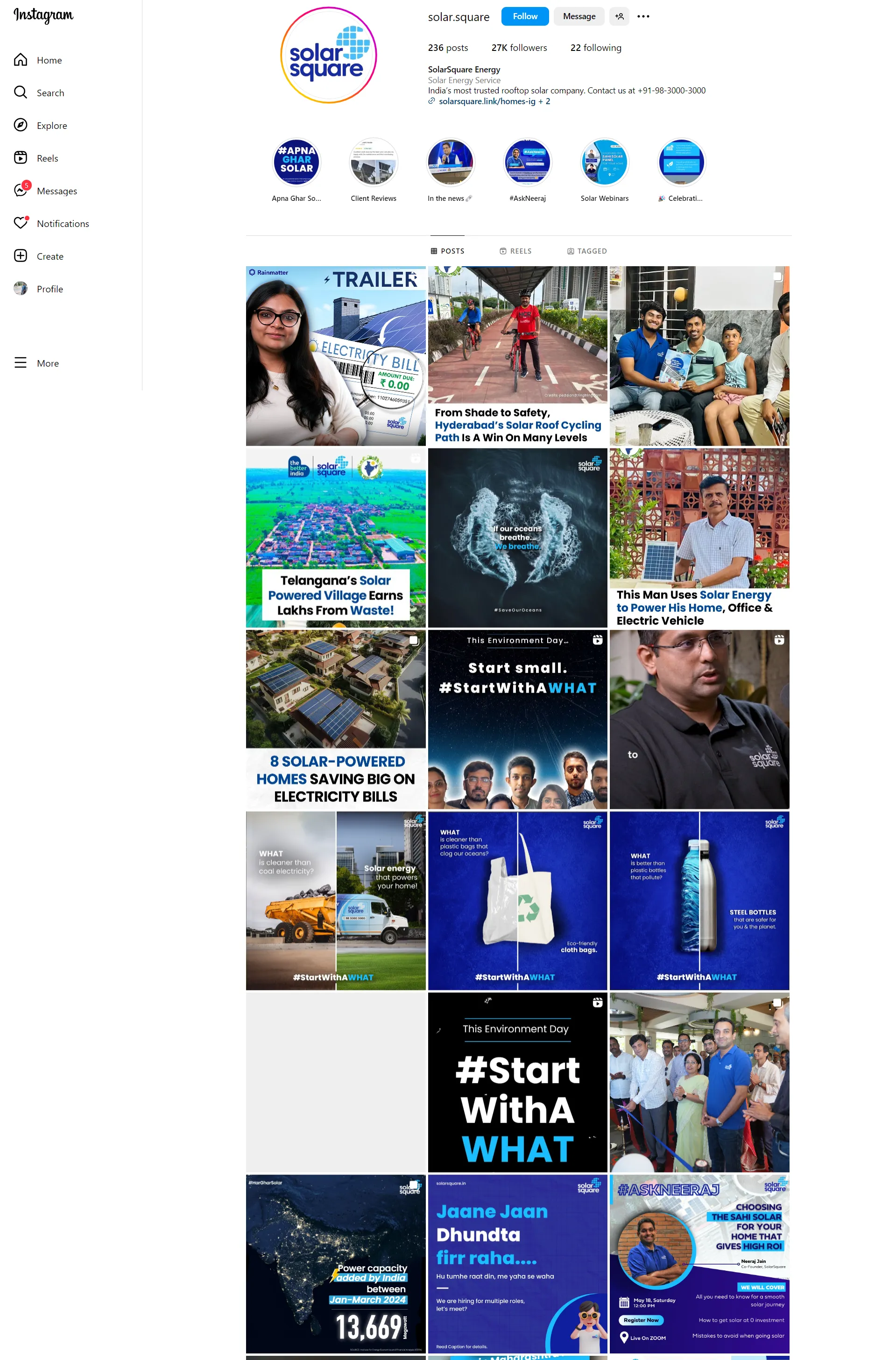This screenshot has width=896, height=1360.
Task: Open the solarsquare.link/homes-ig link
Action: tap(487, 102)
